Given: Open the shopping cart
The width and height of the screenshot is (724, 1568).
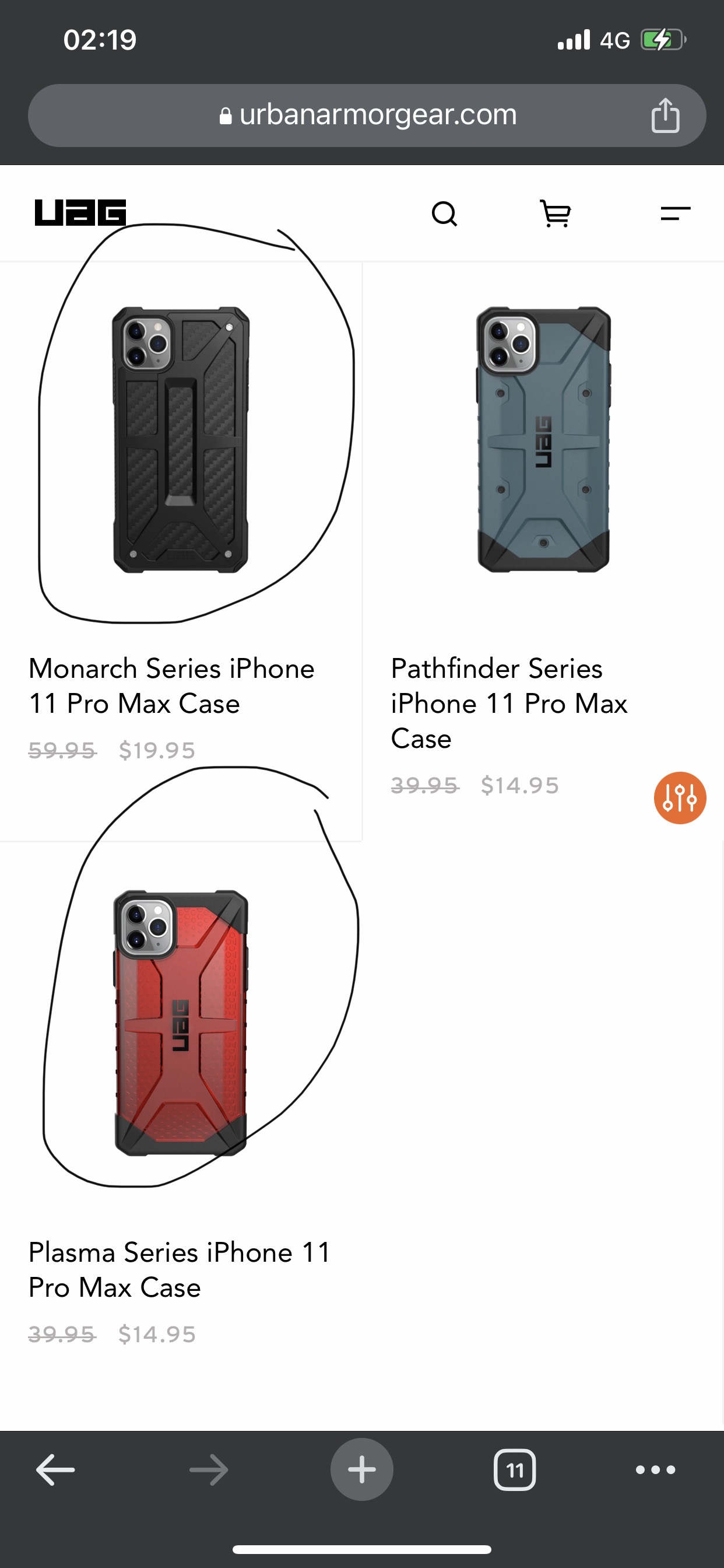Looking at the screenshot, I should pos(555,214).
